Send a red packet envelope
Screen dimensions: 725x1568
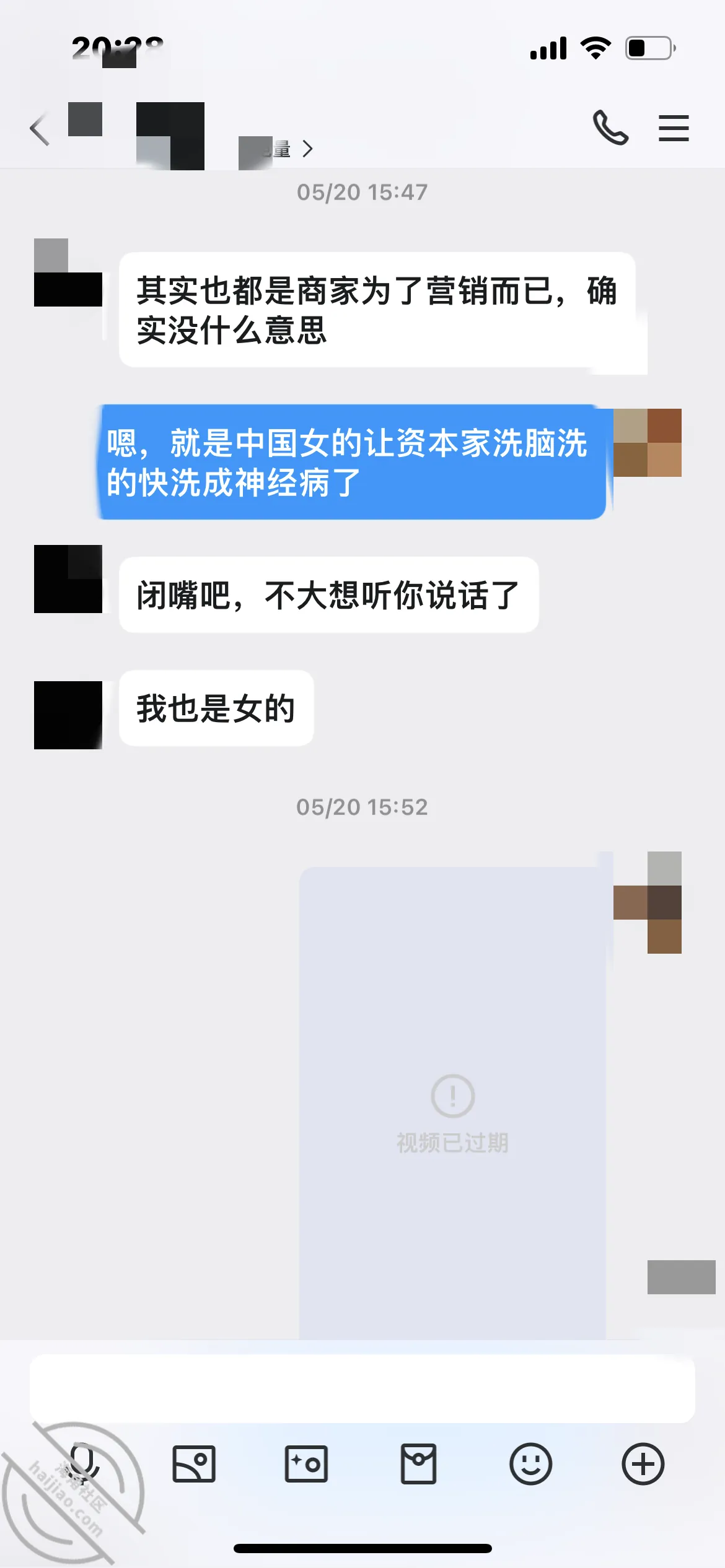pos(418,1464)
